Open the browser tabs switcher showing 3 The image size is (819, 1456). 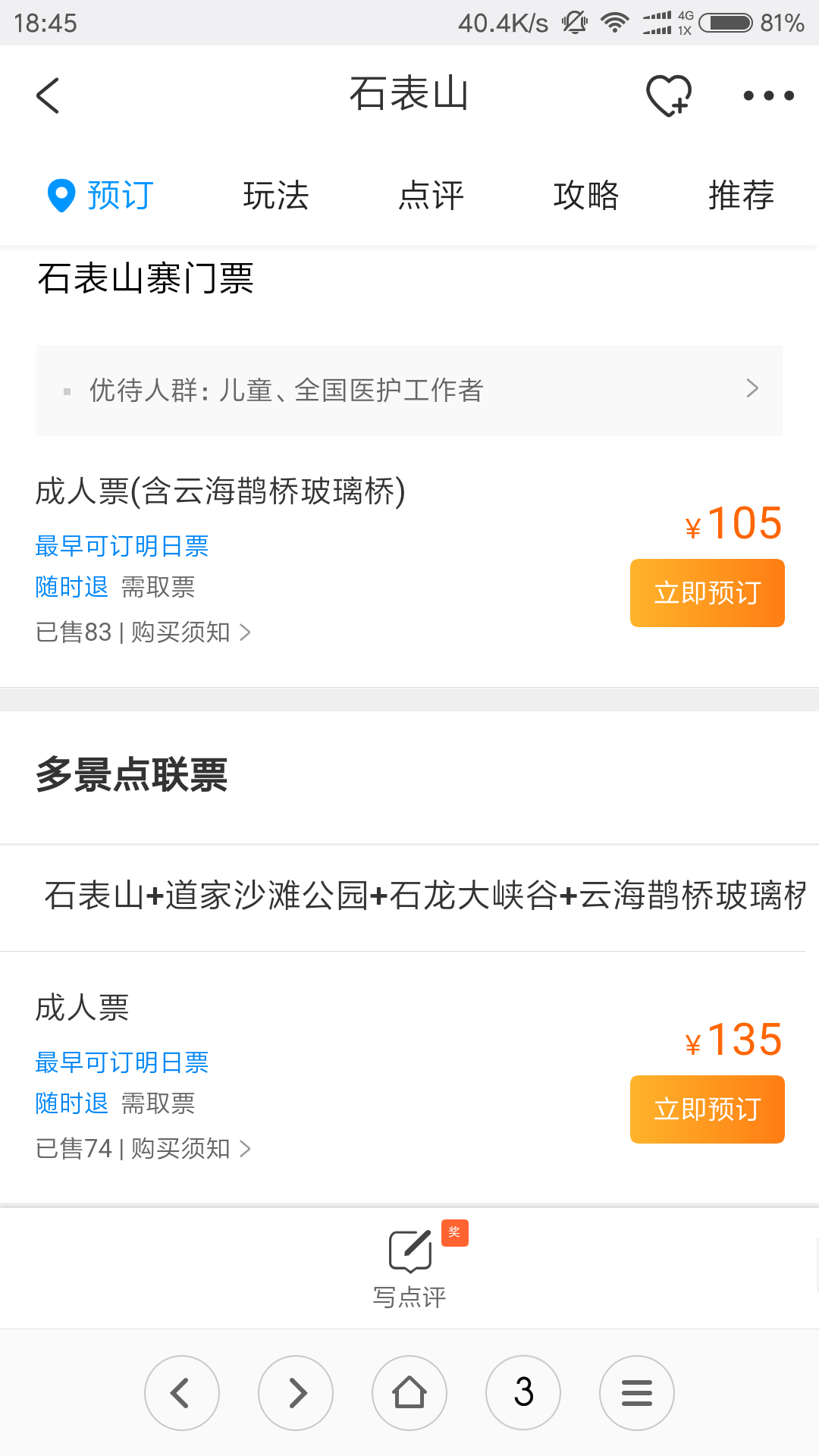point(523,1393)
